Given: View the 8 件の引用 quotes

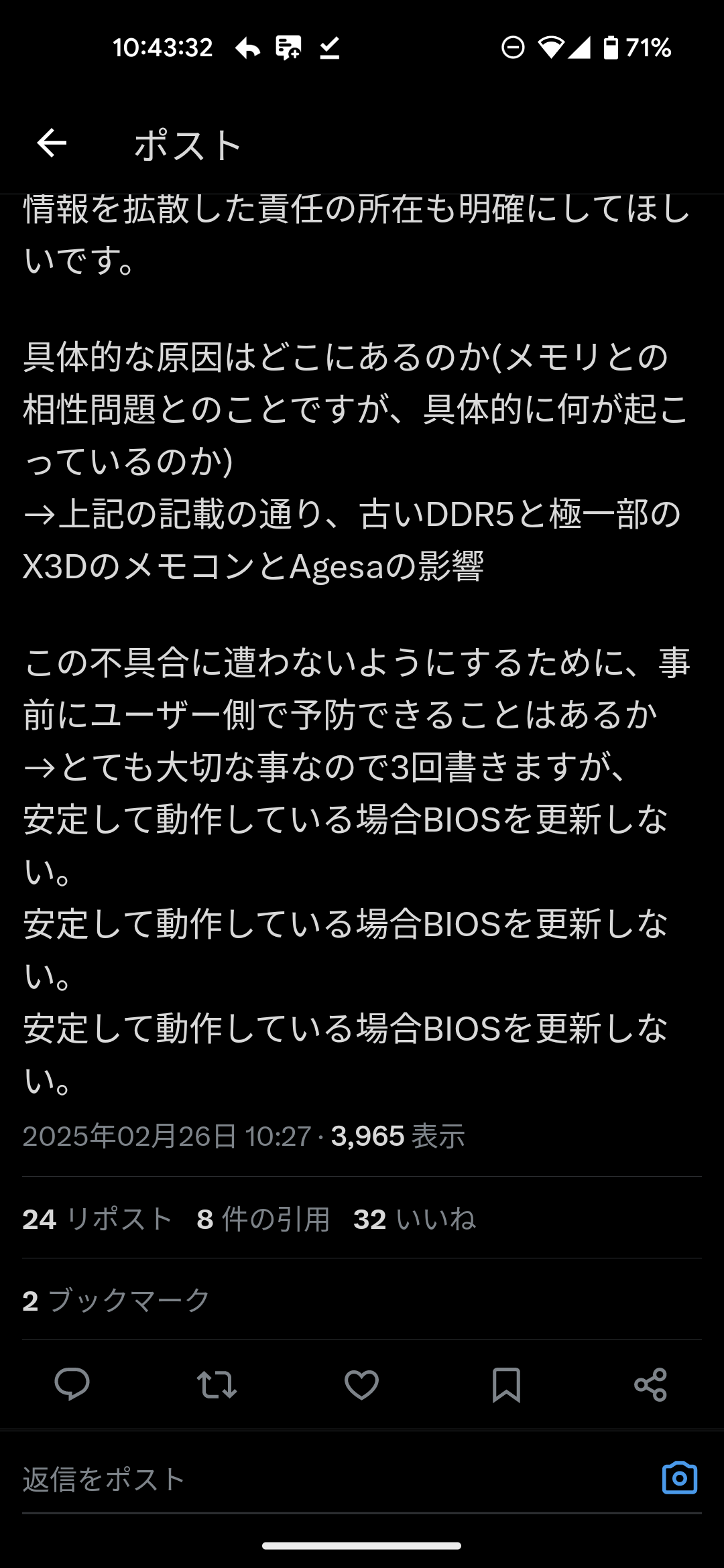Looking at the screenshot, I should pyautogui.click(x=263, y=1219).
